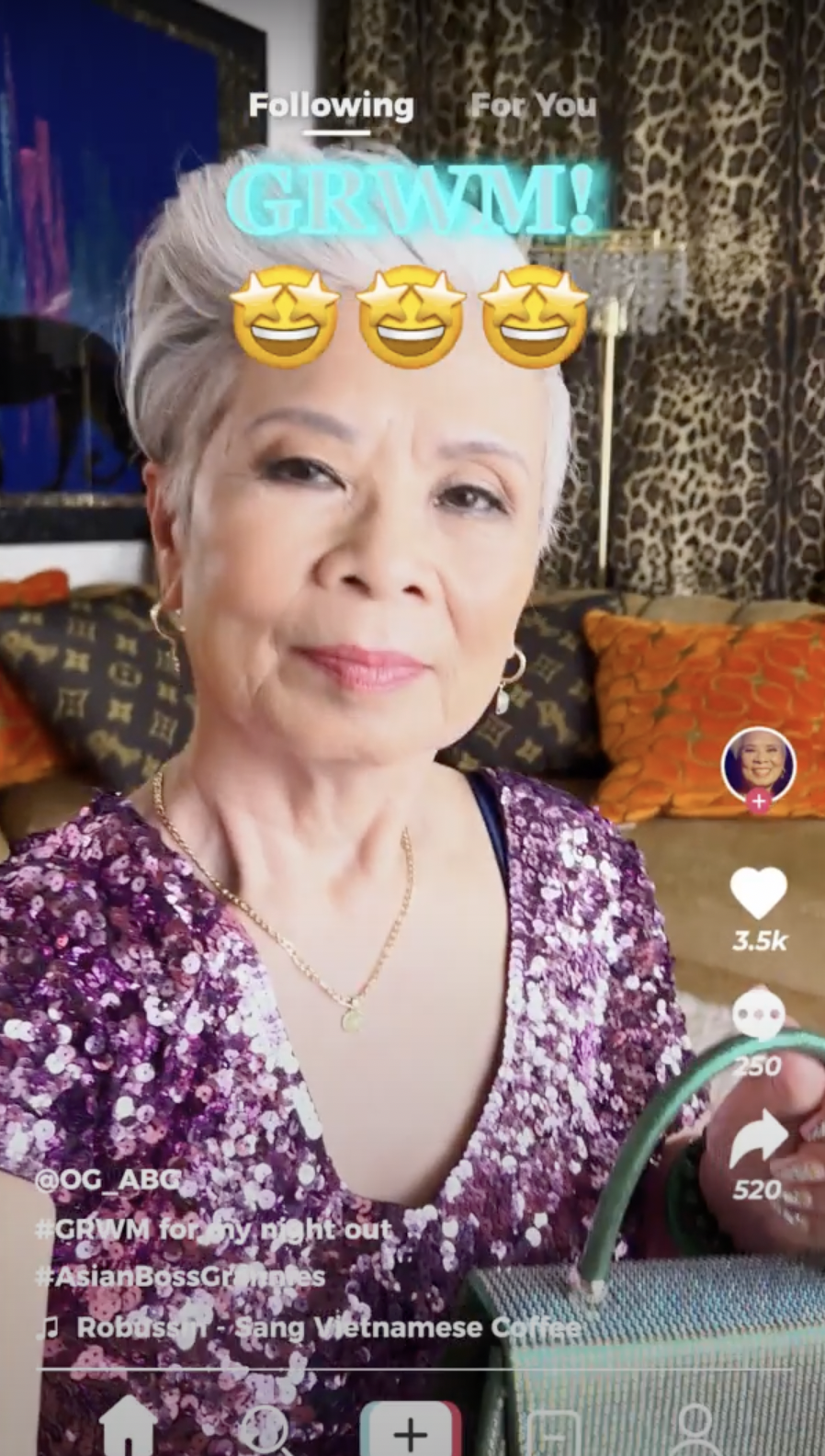Viewport: 825px width, 1456px height.
Task: Open the #AsianBossGrannies hashtag
Action: tap(180, 1277)
